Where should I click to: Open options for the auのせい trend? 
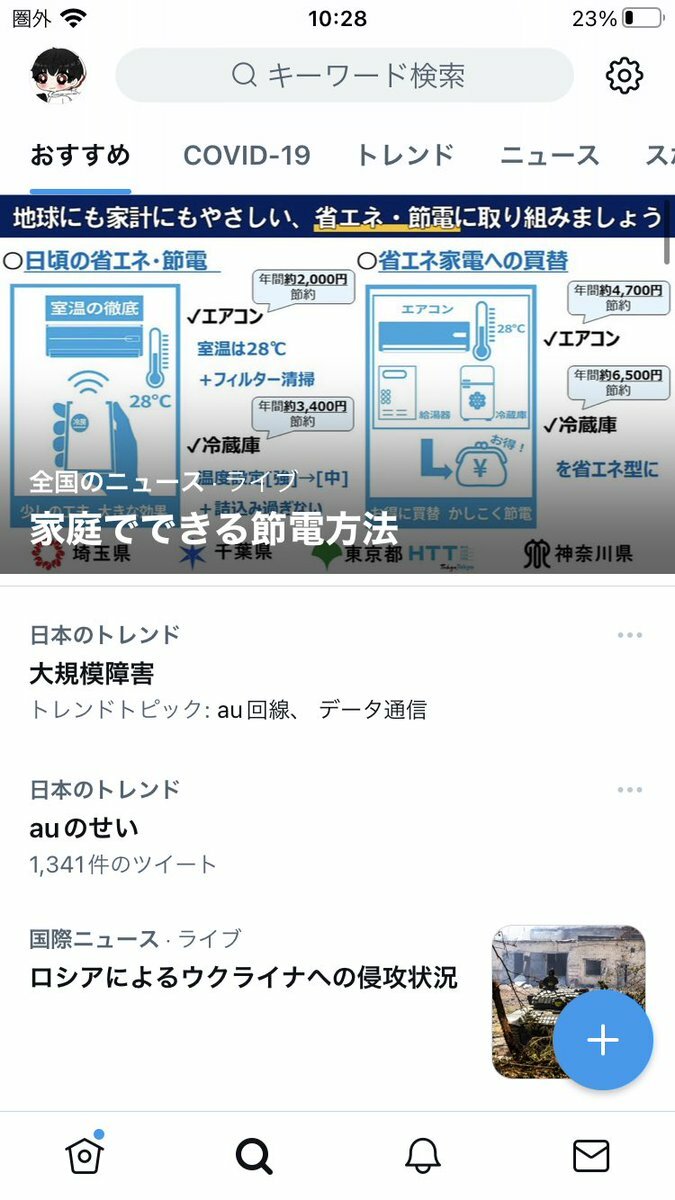(x=629, y=791)
